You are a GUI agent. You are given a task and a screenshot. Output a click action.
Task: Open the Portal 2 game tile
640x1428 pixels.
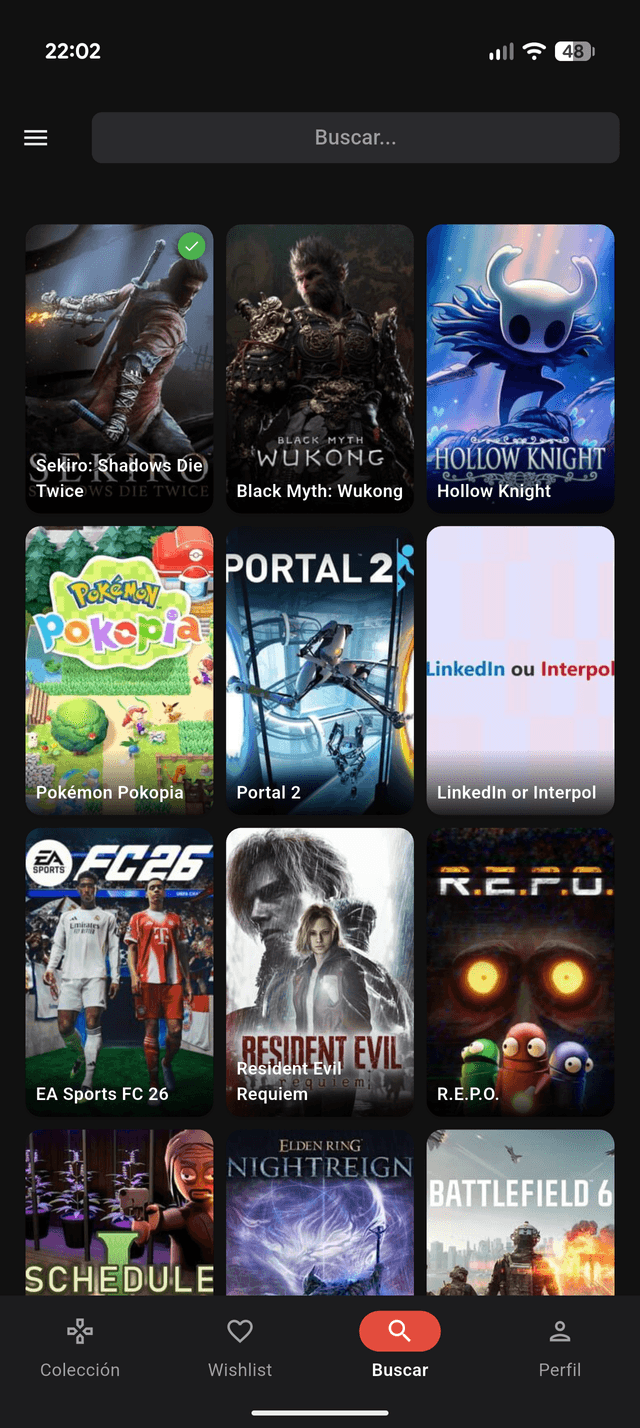(320, 670)
